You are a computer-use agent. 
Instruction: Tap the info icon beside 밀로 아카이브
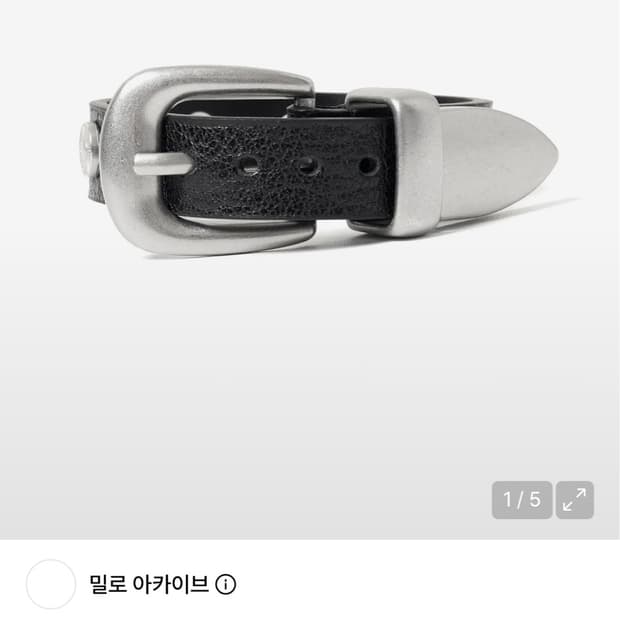tap(226, 584)
